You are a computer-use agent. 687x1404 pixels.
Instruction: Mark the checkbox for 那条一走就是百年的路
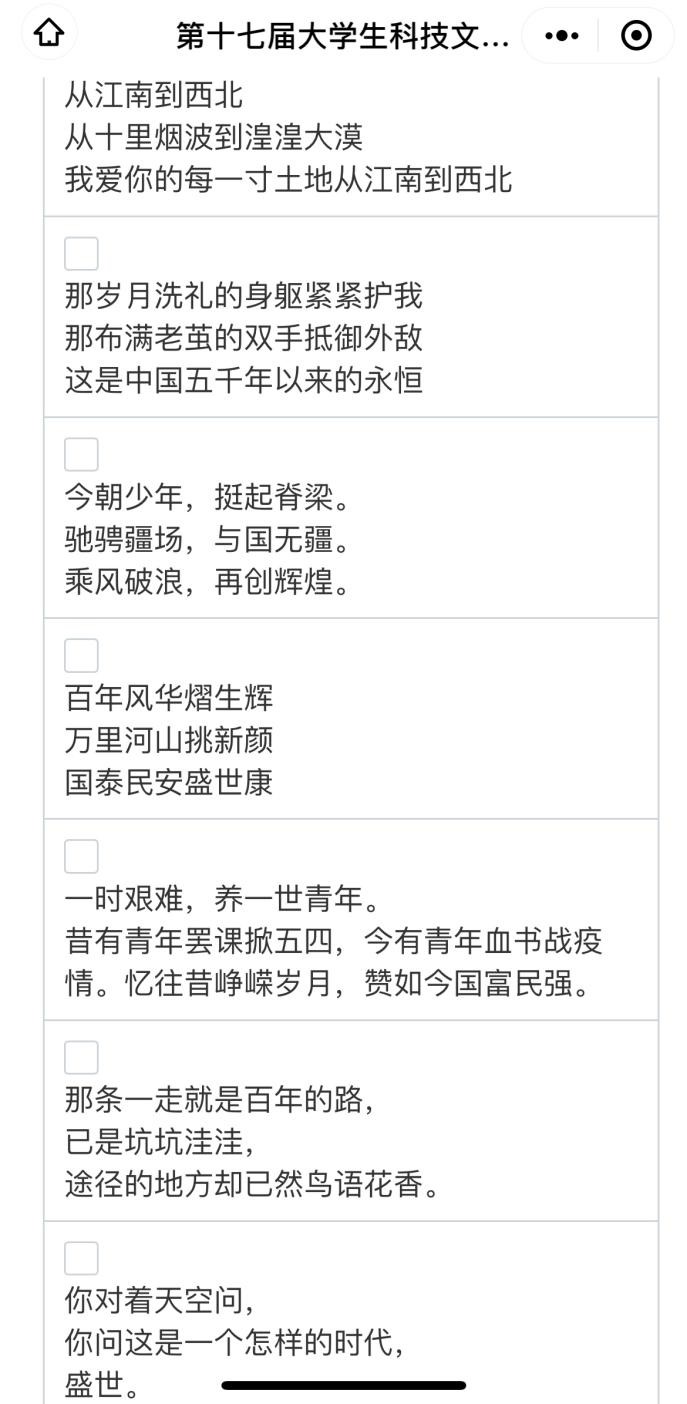point(81,1058)
